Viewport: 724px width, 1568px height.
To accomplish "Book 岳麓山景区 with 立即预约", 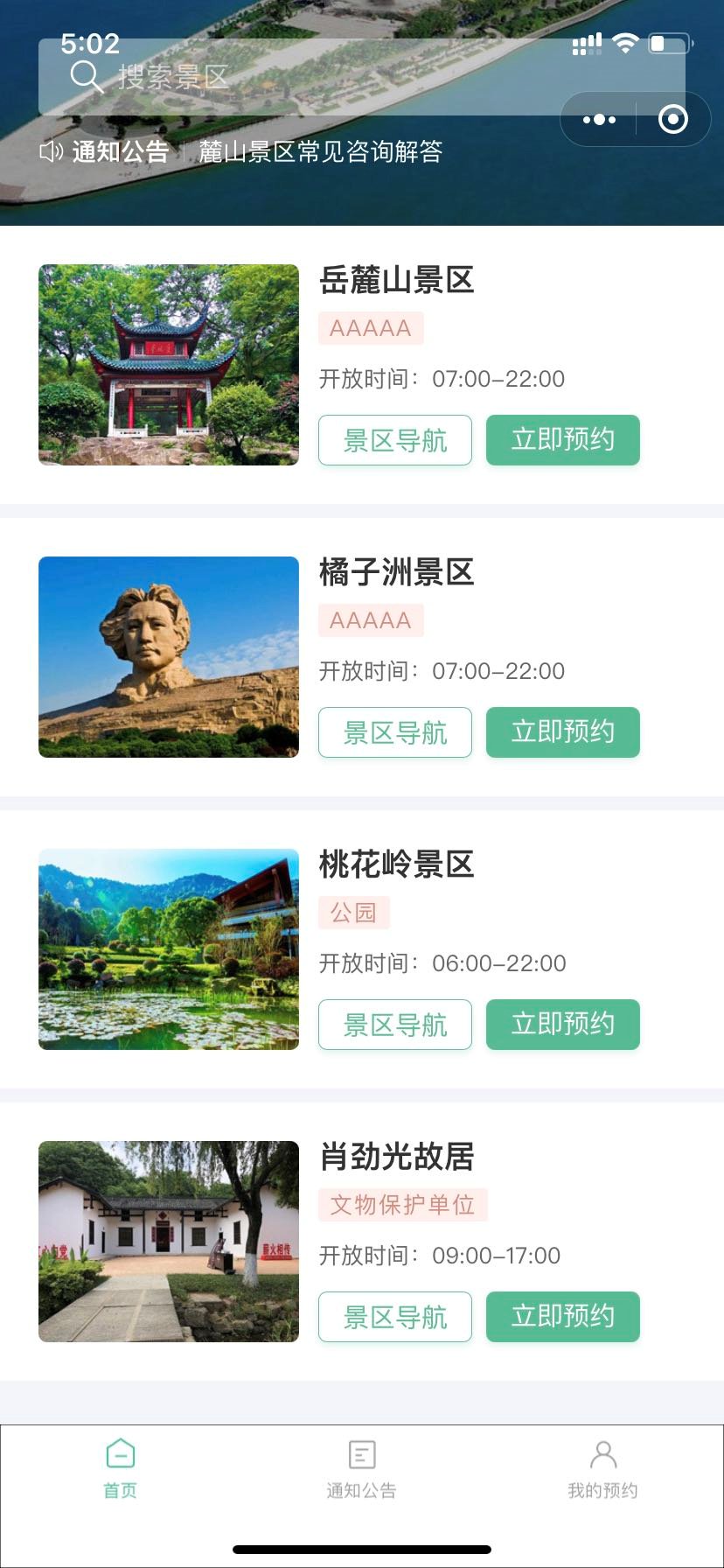I will (563, 440).
